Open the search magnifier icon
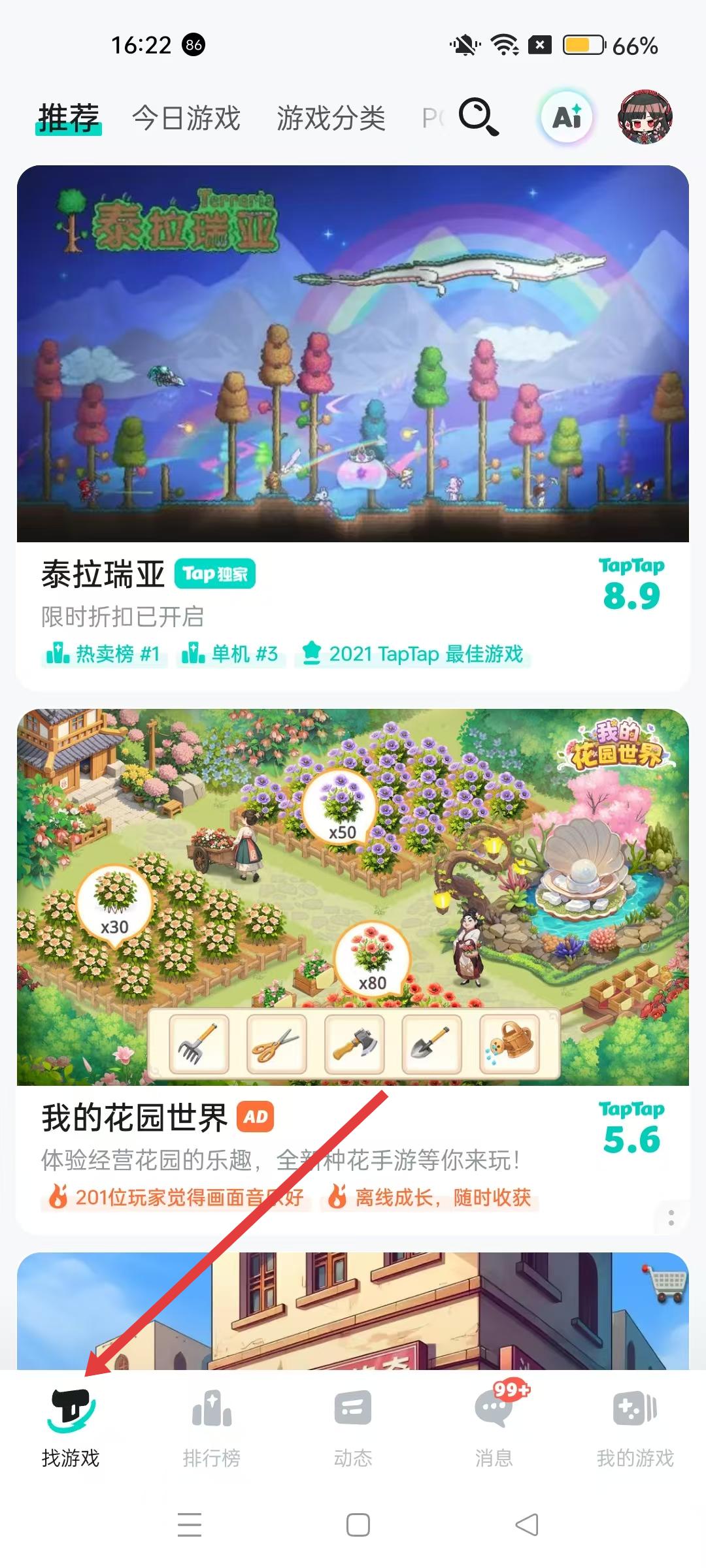This screenshot has width=706, height=1568. pos(479,117)
